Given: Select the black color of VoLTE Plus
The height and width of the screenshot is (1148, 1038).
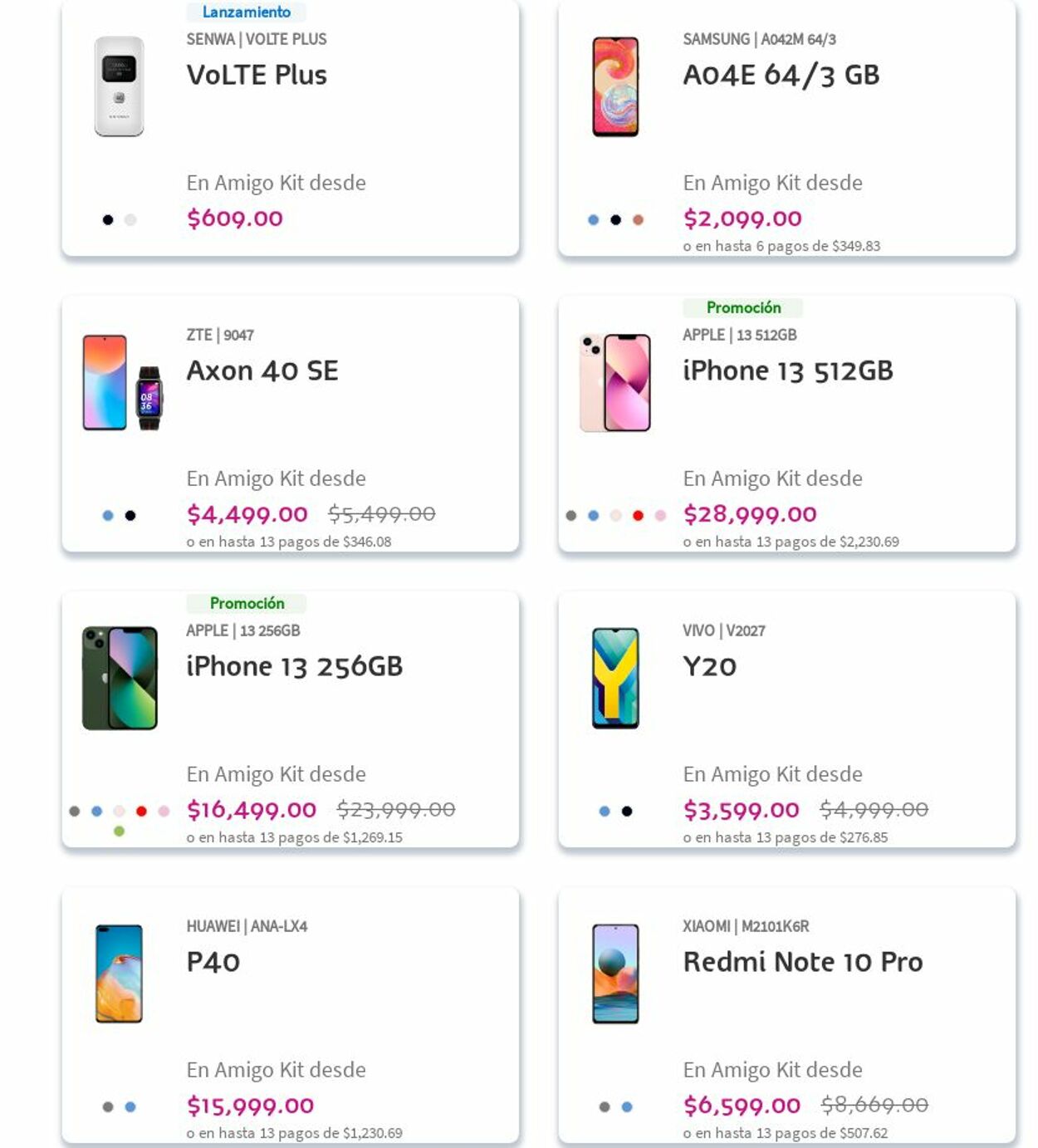Looking at the screenshot, I should pos(108,220).
